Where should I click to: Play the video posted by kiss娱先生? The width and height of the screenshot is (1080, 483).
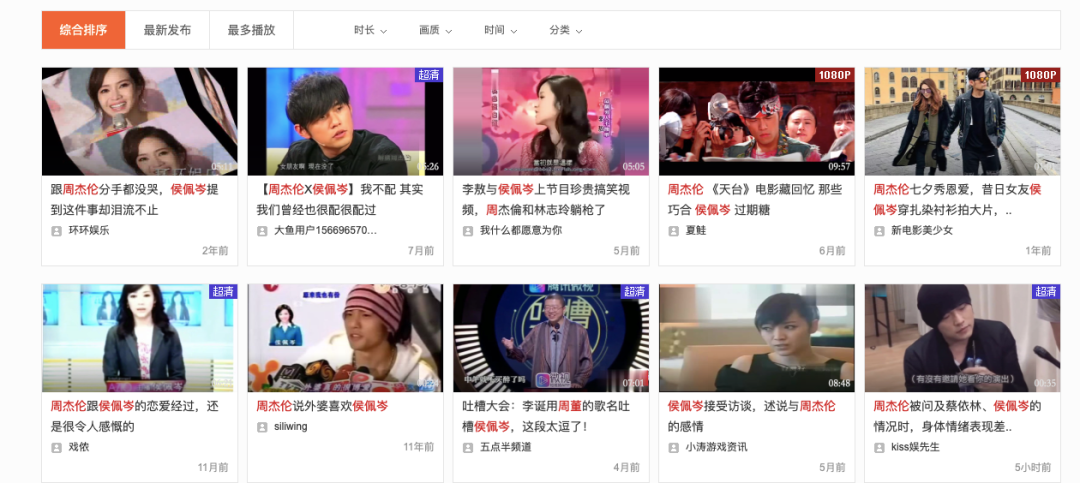(x=962, y=338)
